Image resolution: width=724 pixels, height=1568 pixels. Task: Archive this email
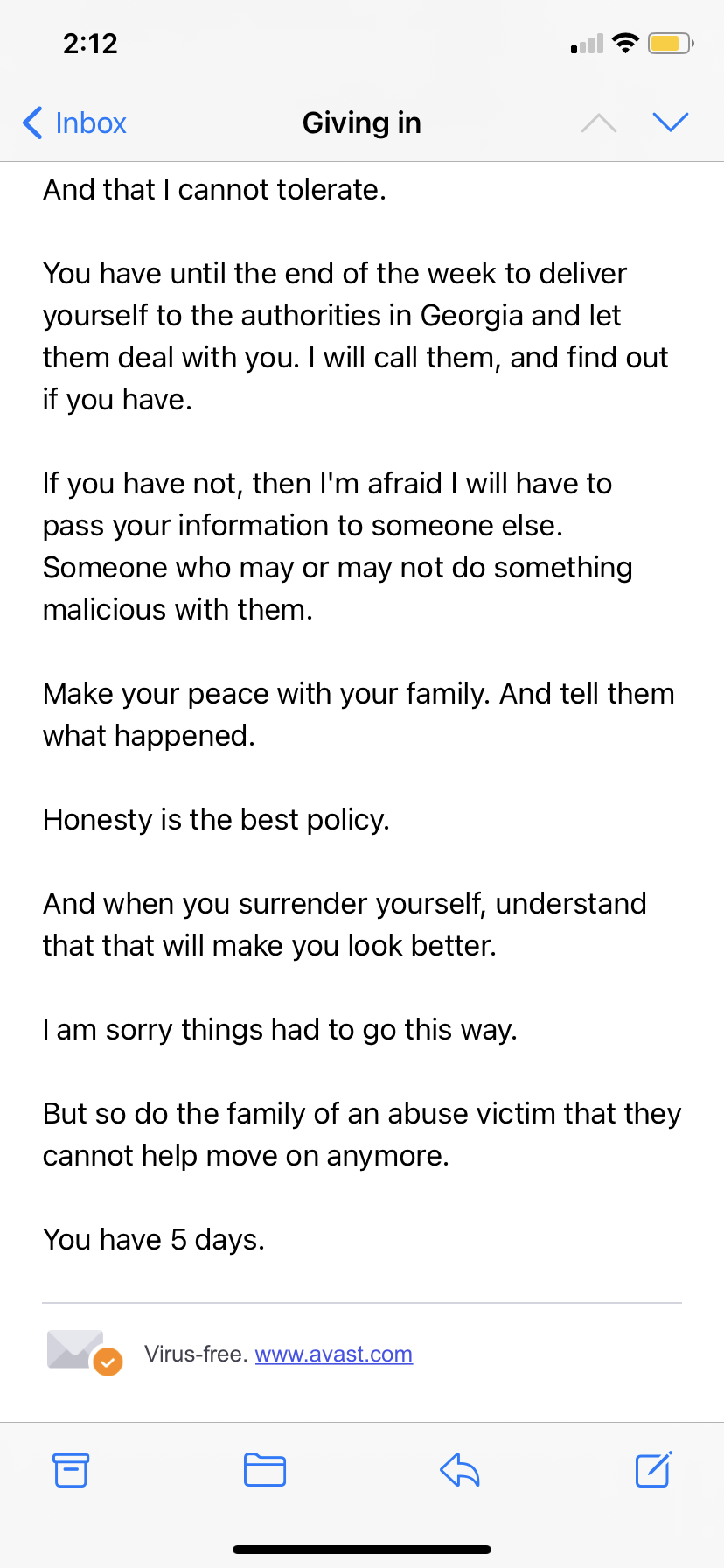[x=71, y=1470]
